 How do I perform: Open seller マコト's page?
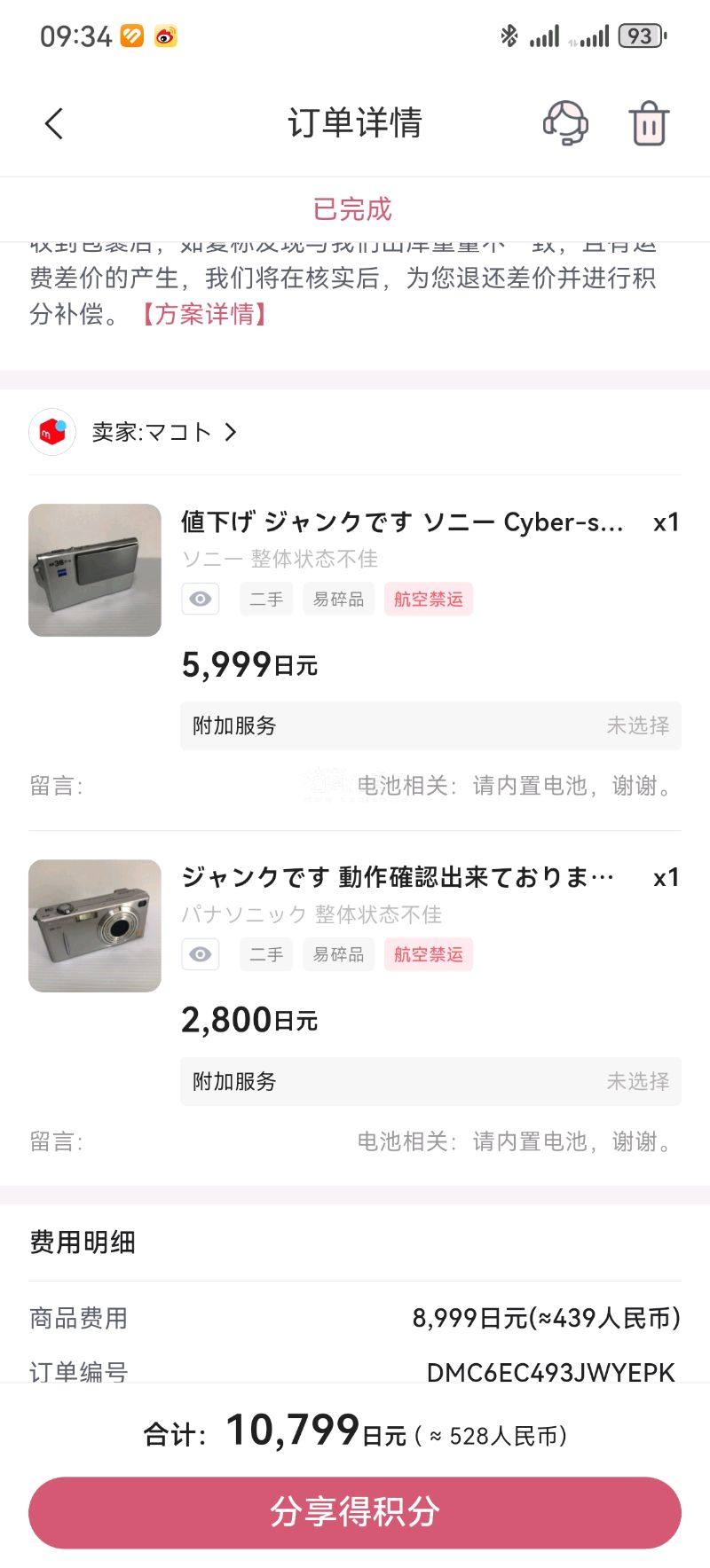tap(164, 432)
